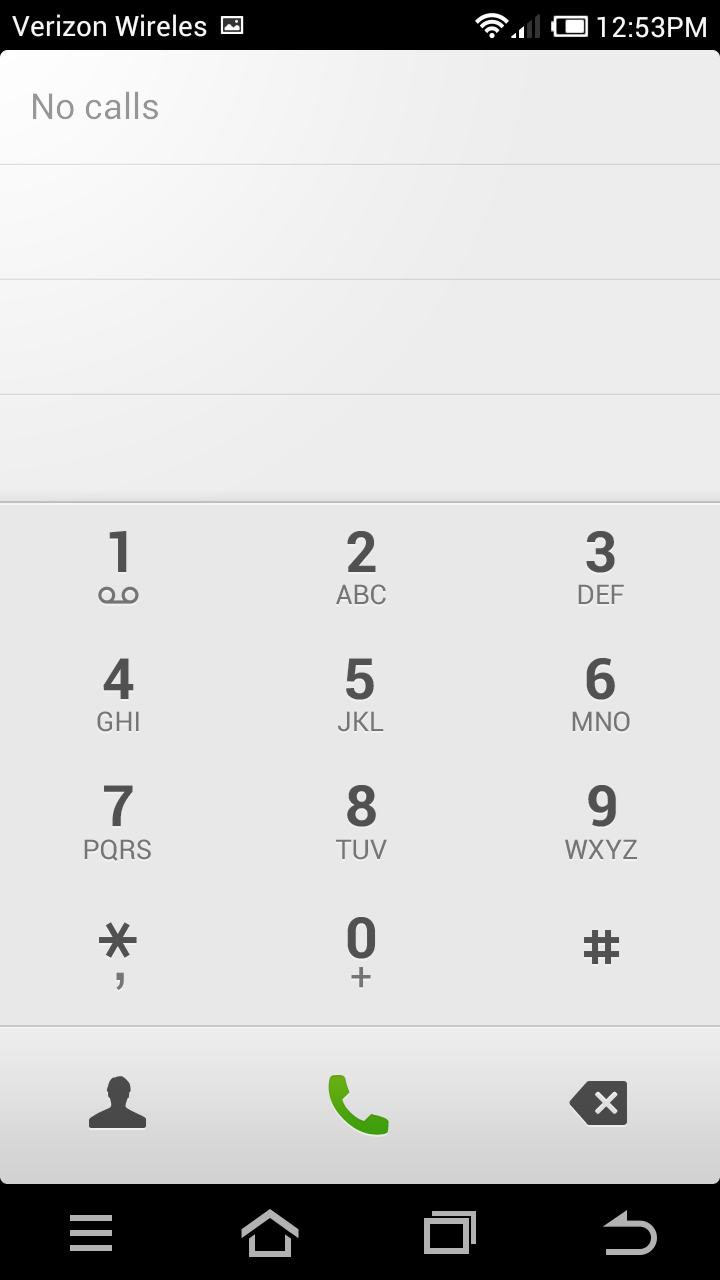The image size is (720, 1280).
Task: Tap the 6 MNO key
Action: pyautogui.click(x=600, y=694)
